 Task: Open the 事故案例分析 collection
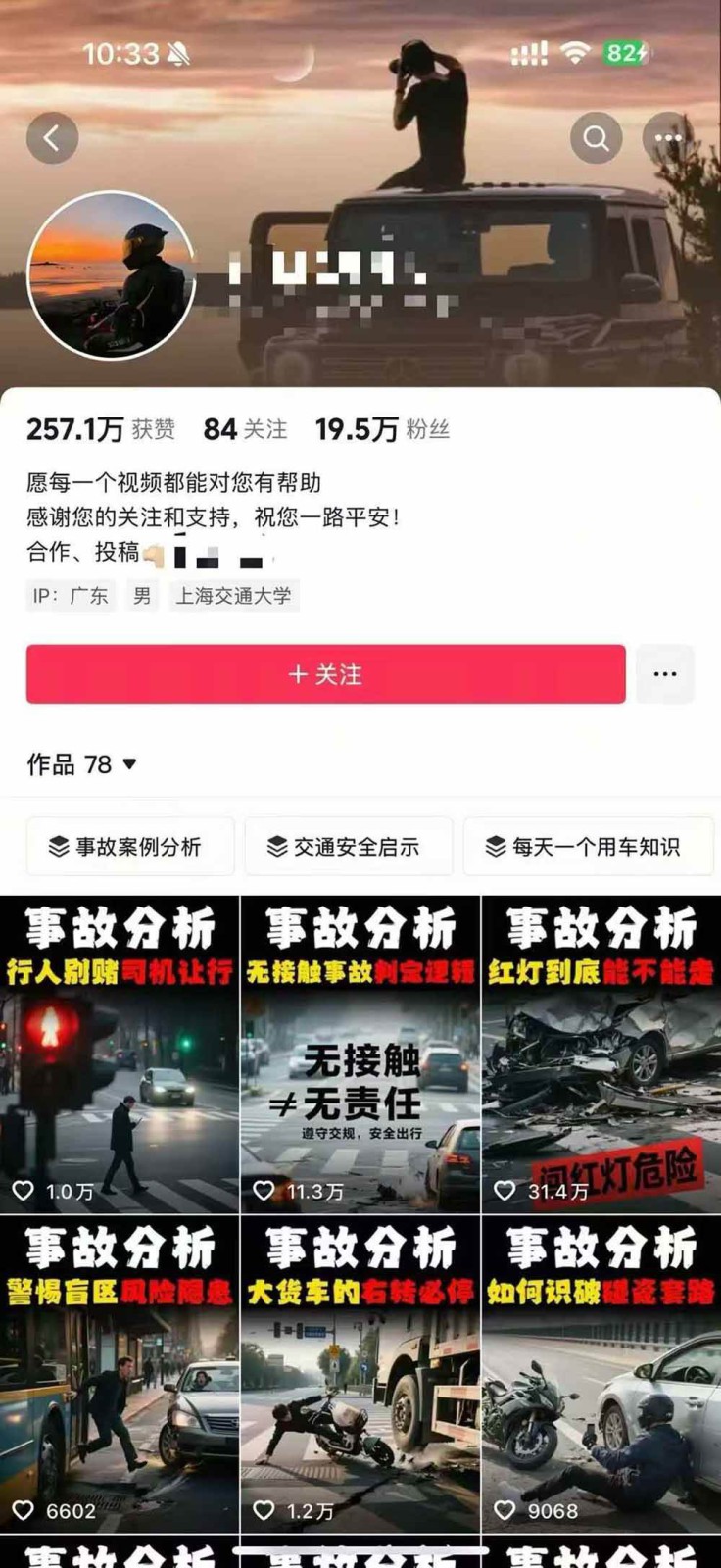coord(129,846)
